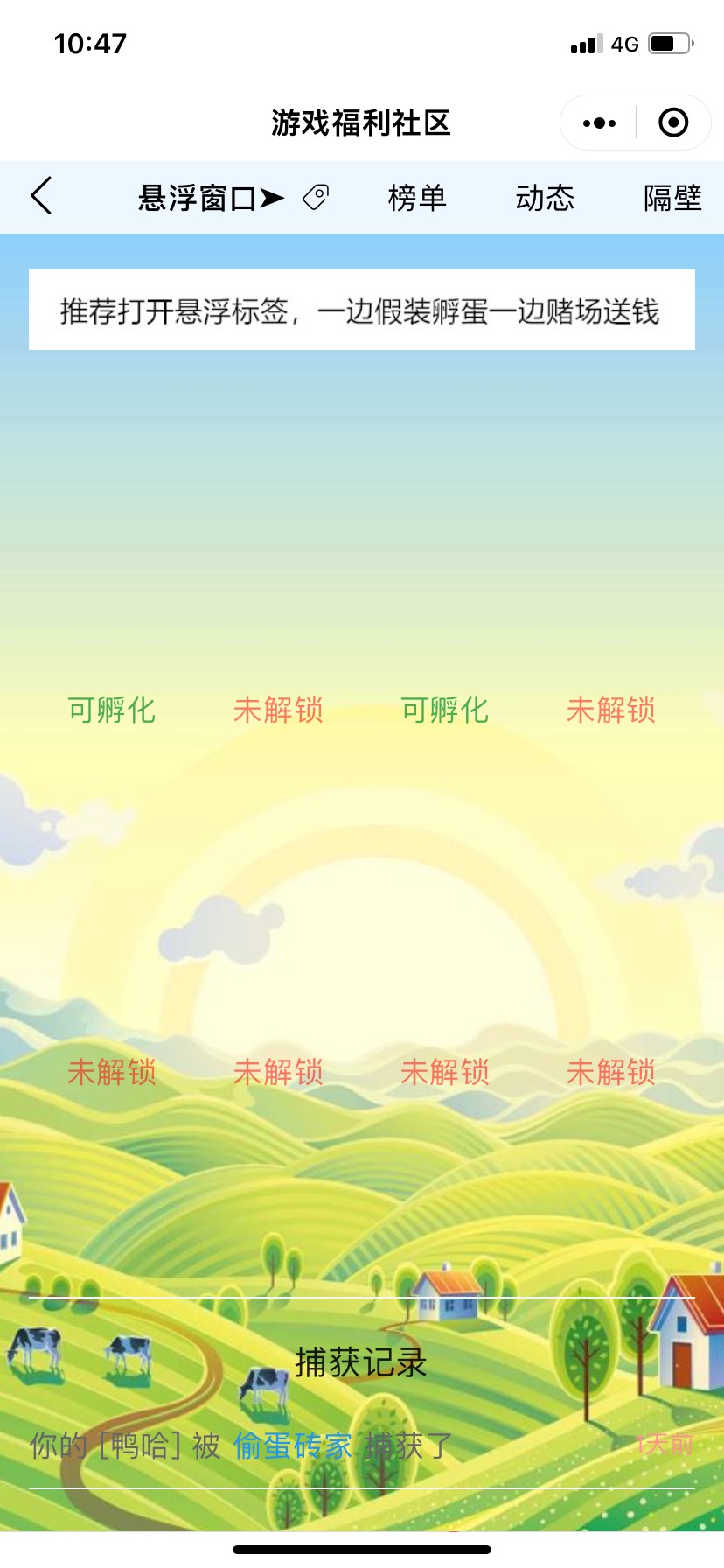The height and width of the screenshot is (1568, 724).
Task: Open the mini program overflow menu
Action: pyautogui.click(x=599, y=123)
